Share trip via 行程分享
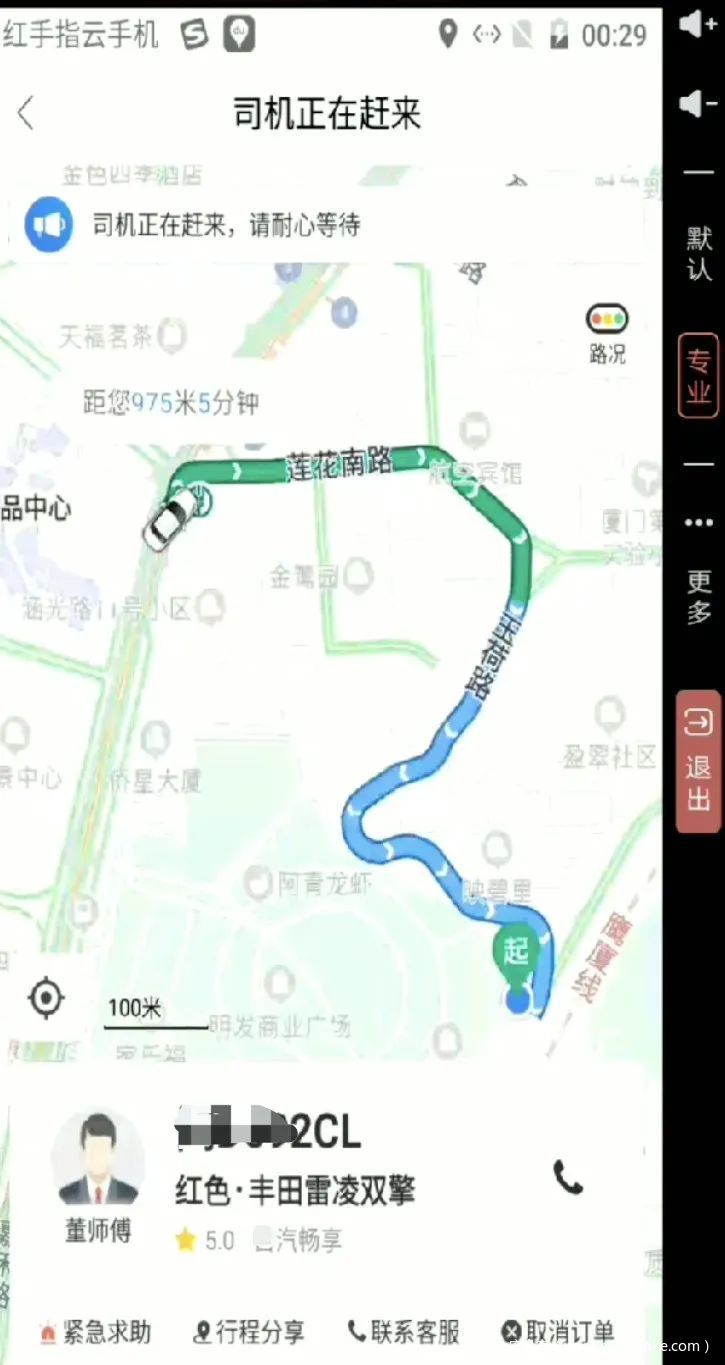 click(x=249, y=1331)
